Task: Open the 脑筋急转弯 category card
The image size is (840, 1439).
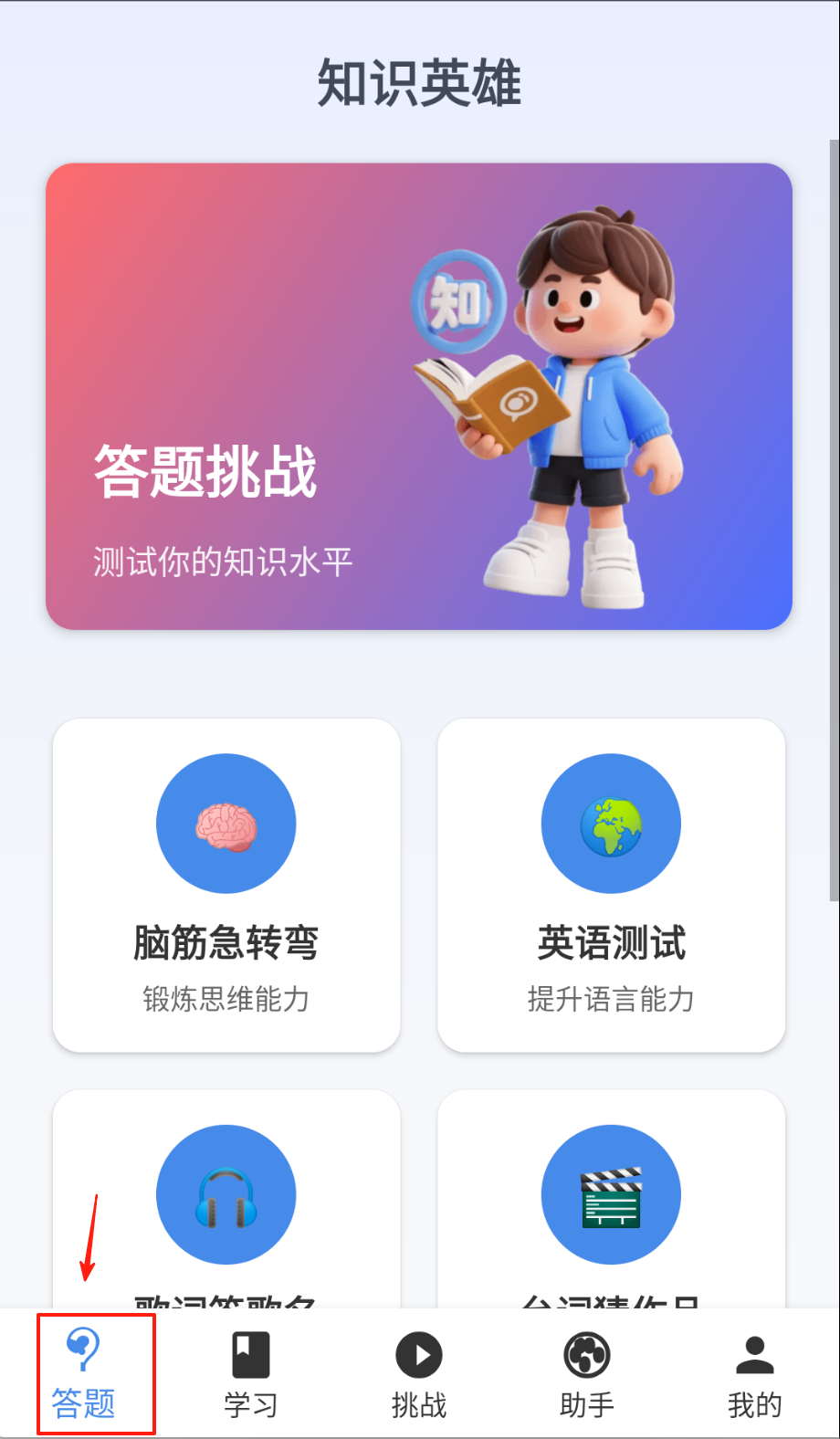Action: pyautogui.click(x=226, y=885)
